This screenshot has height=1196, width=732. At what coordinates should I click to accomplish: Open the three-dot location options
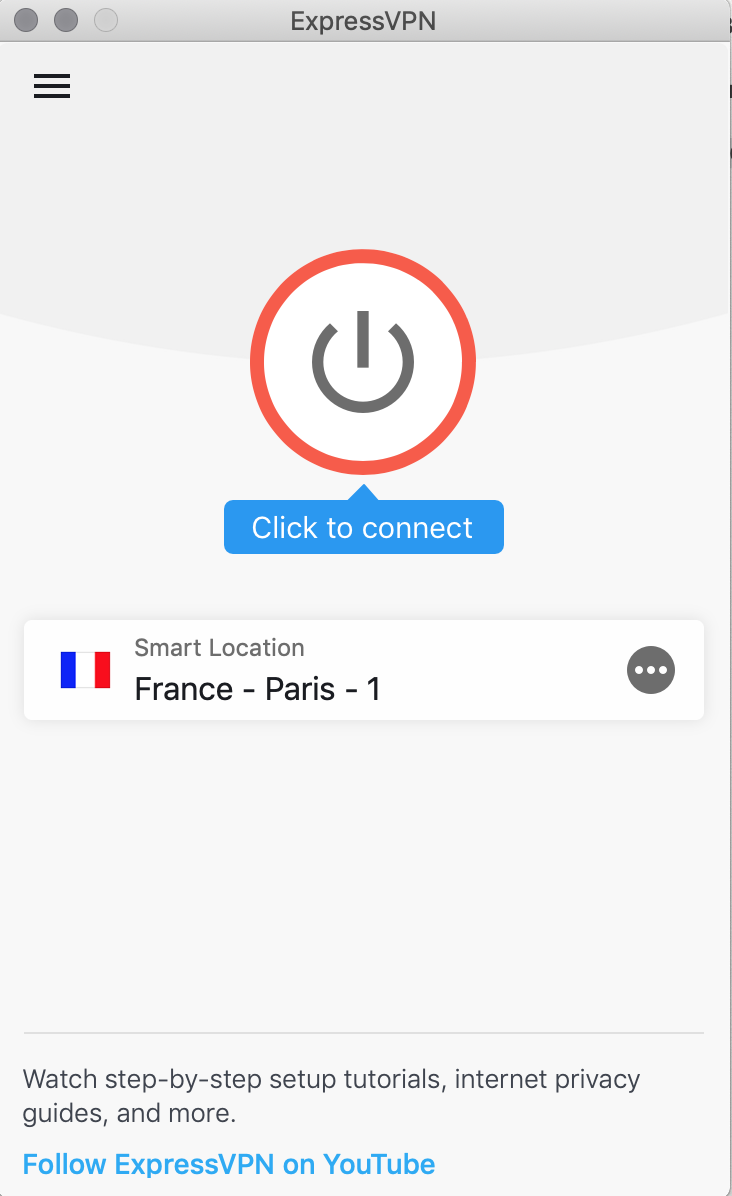(650, 670)
